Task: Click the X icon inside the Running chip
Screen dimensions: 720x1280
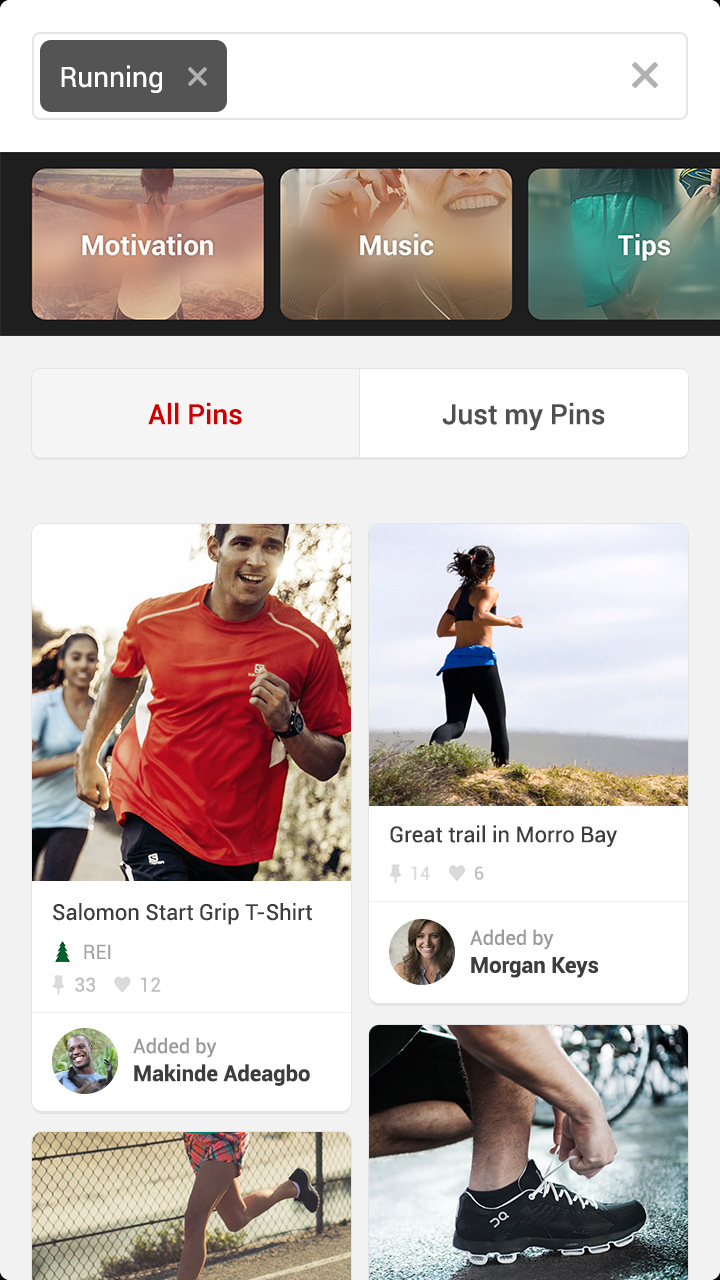Action: 197,76
